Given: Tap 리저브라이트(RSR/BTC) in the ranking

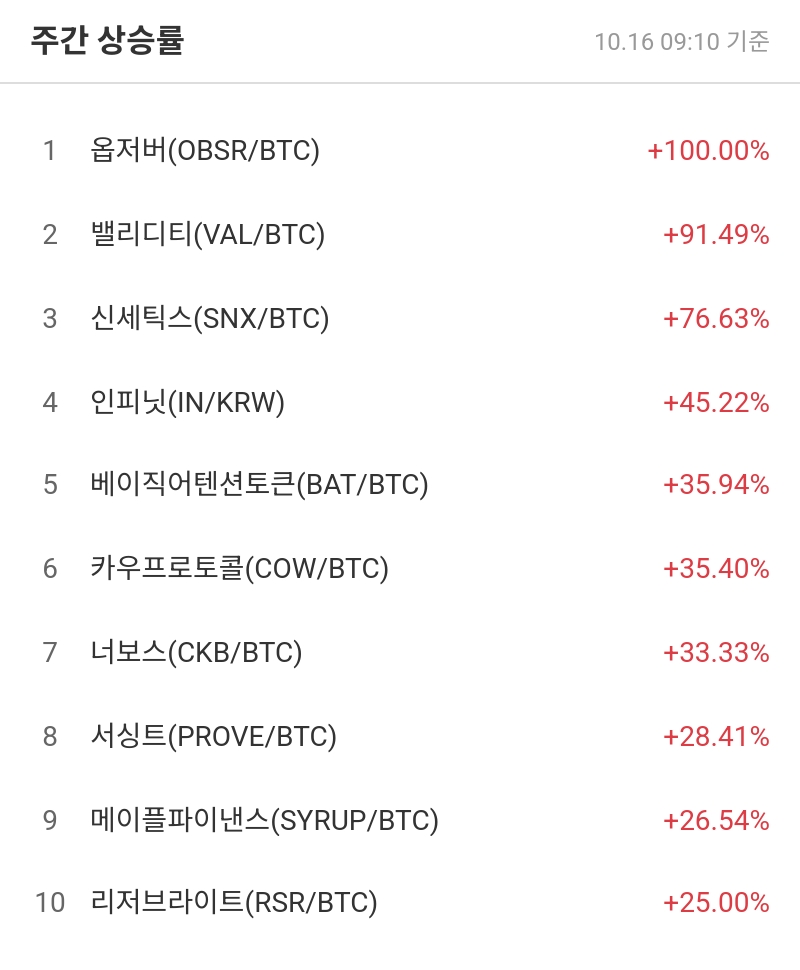Looking at the screenshot, I should tap(233, 903).
